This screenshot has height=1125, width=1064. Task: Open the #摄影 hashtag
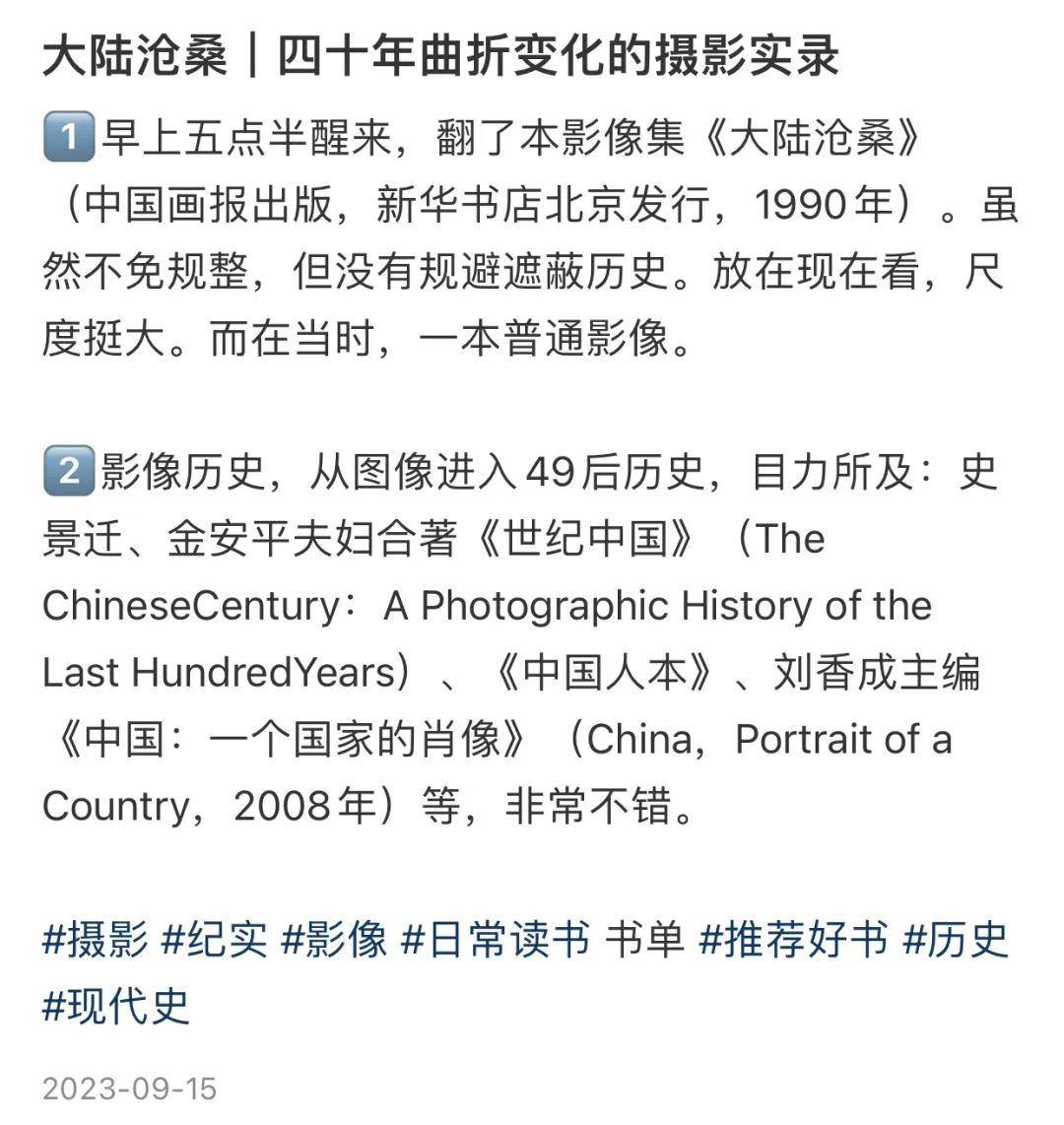96,939
